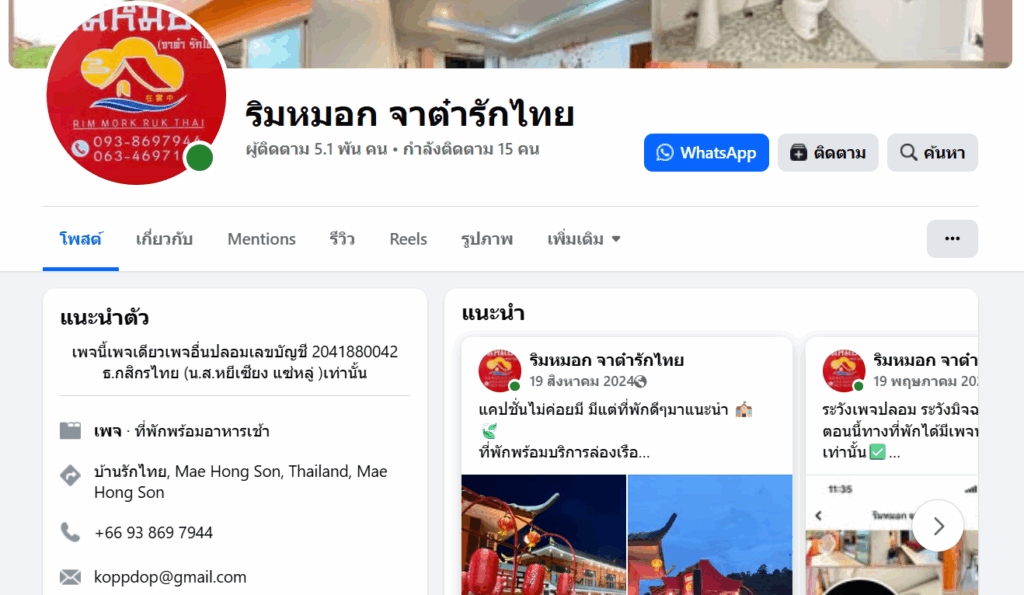Open featured post dated 19 สิงหาคม 2024
The width and height of the screenshot is (1024, 595).
pos(580,381)
